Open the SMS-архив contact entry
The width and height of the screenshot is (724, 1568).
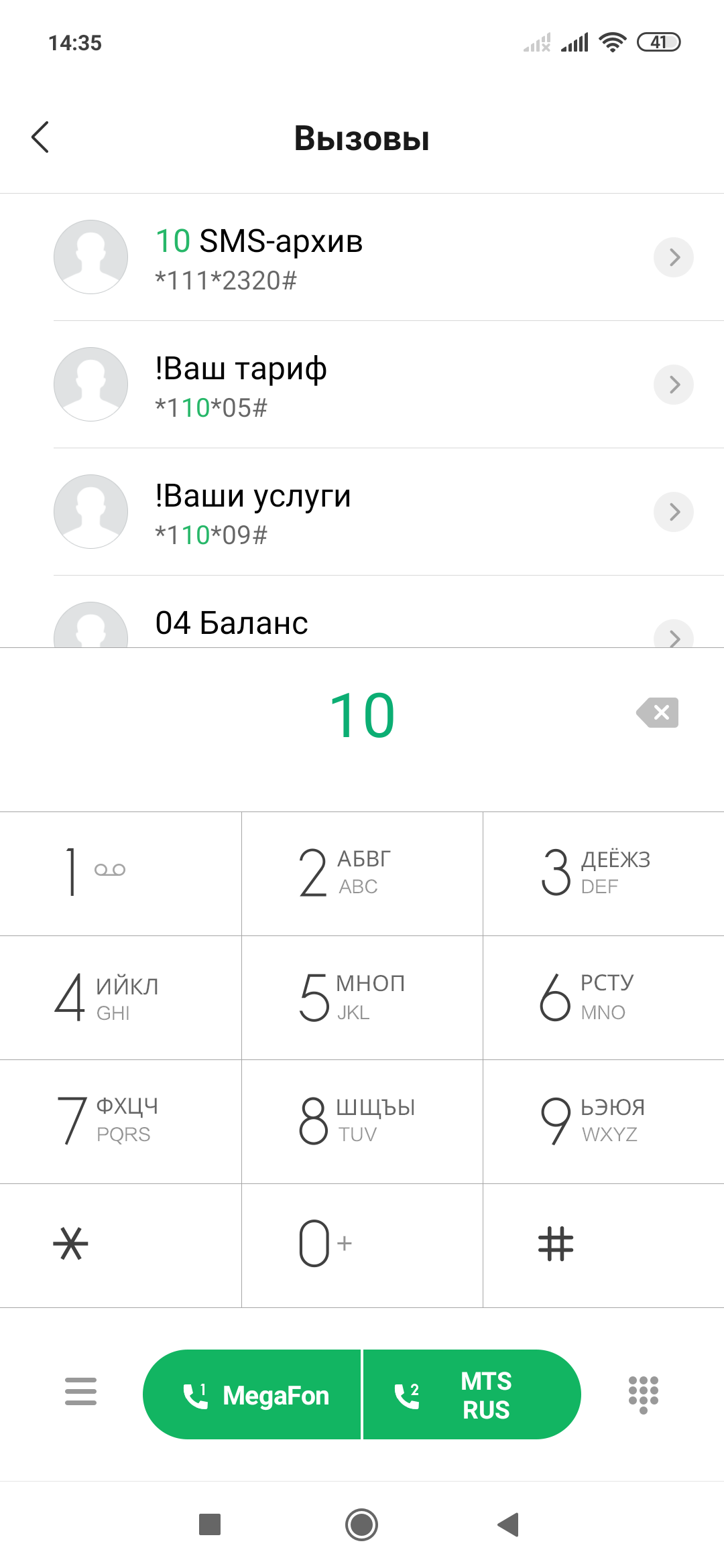[335, 258]
